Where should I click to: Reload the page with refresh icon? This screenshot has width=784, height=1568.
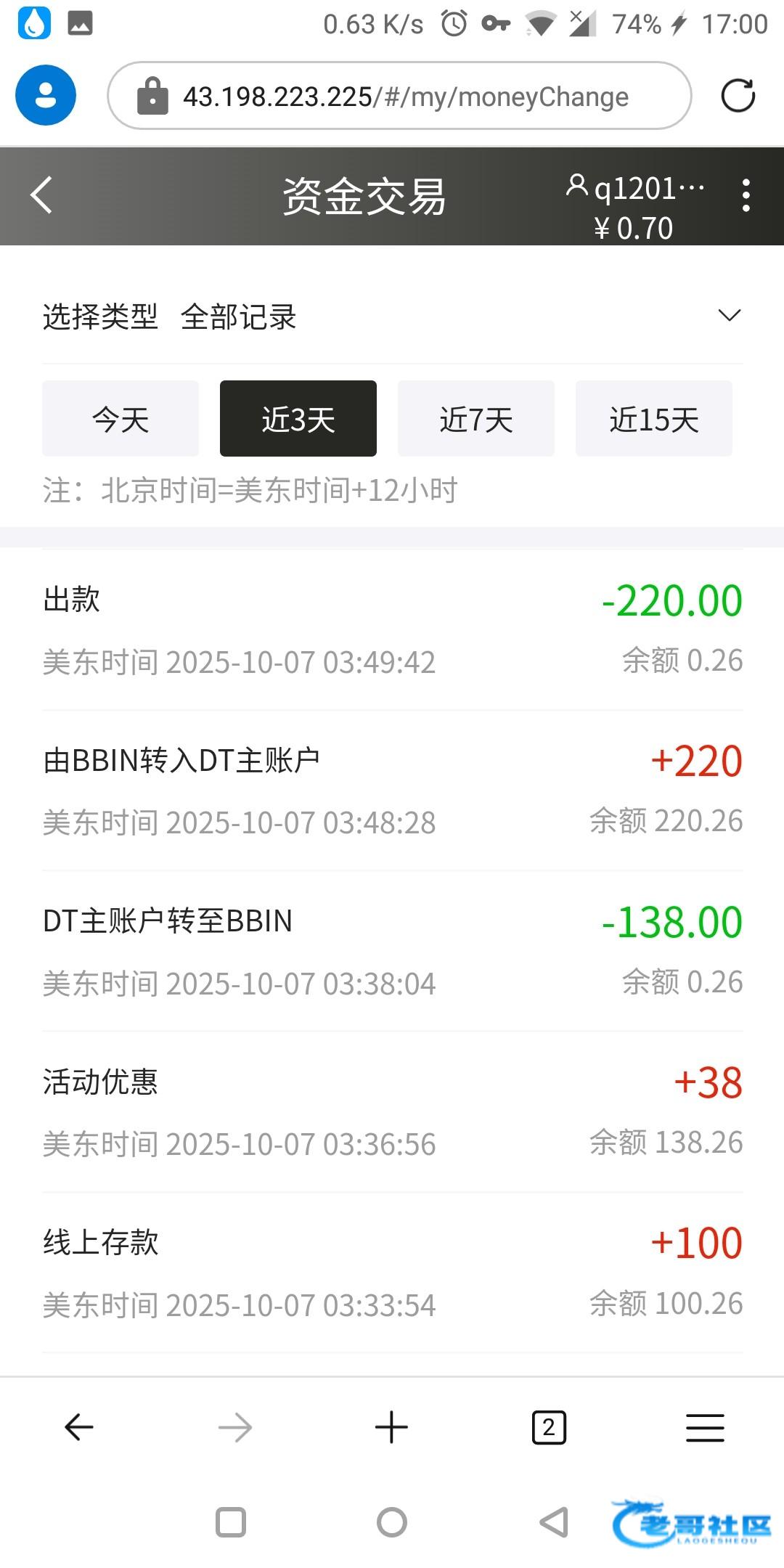coord(738,96)
